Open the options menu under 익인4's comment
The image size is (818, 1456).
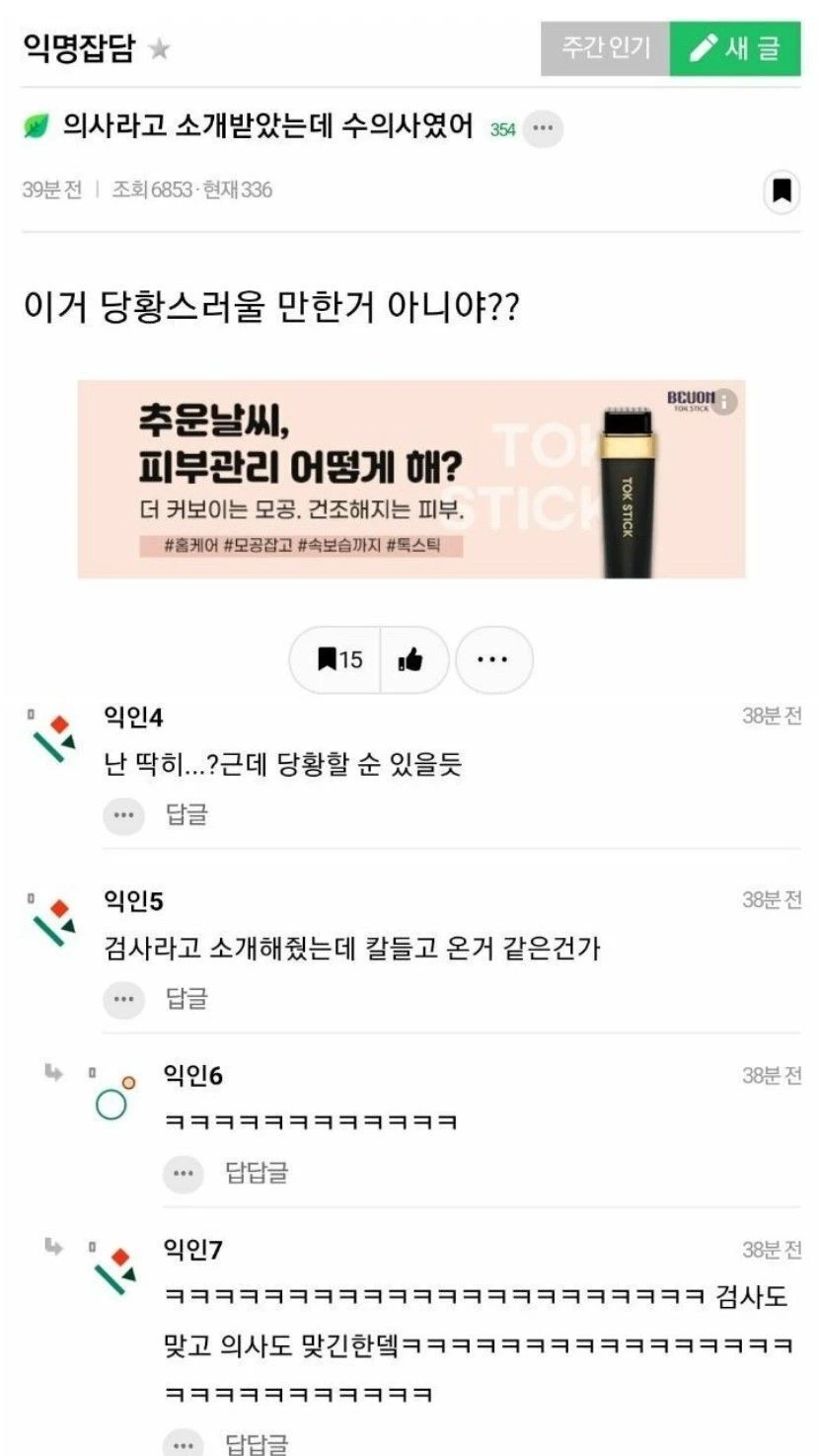[x=123, y=815]
